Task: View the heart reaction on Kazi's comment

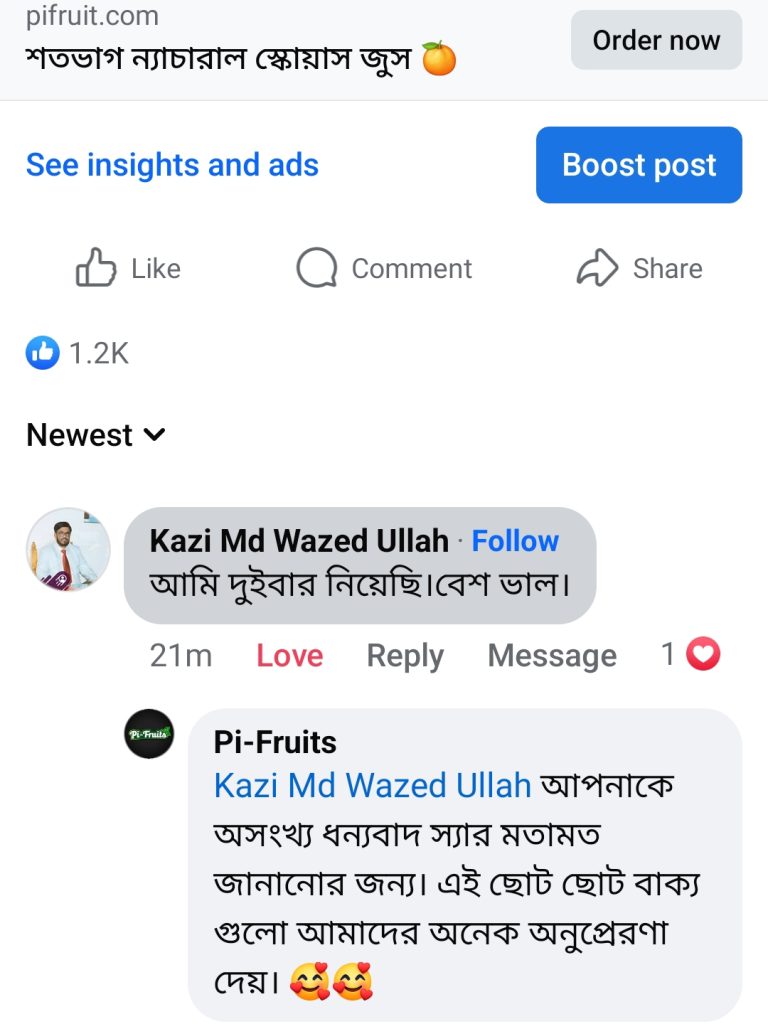Action: tap(691, 655)
